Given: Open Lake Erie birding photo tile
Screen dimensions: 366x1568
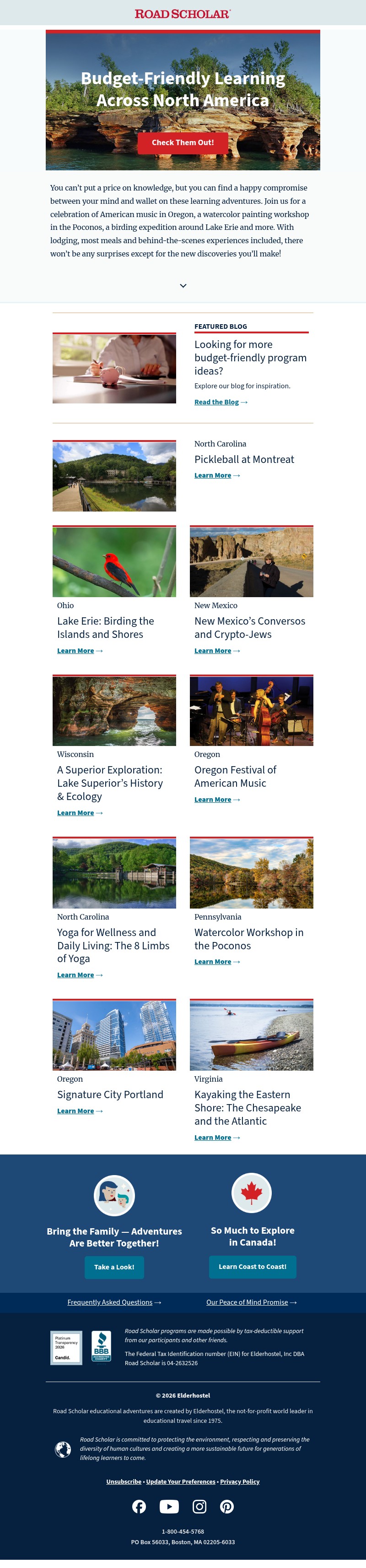Looking at the screenshot, I should 114,562.
